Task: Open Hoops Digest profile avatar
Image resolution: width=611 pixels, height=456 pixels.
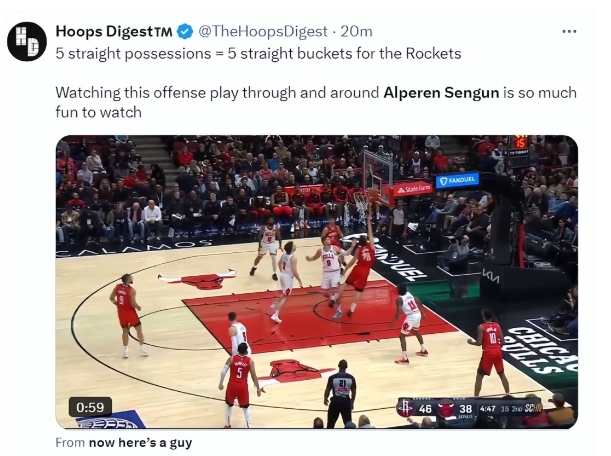Action: click(x=27, y=41)
